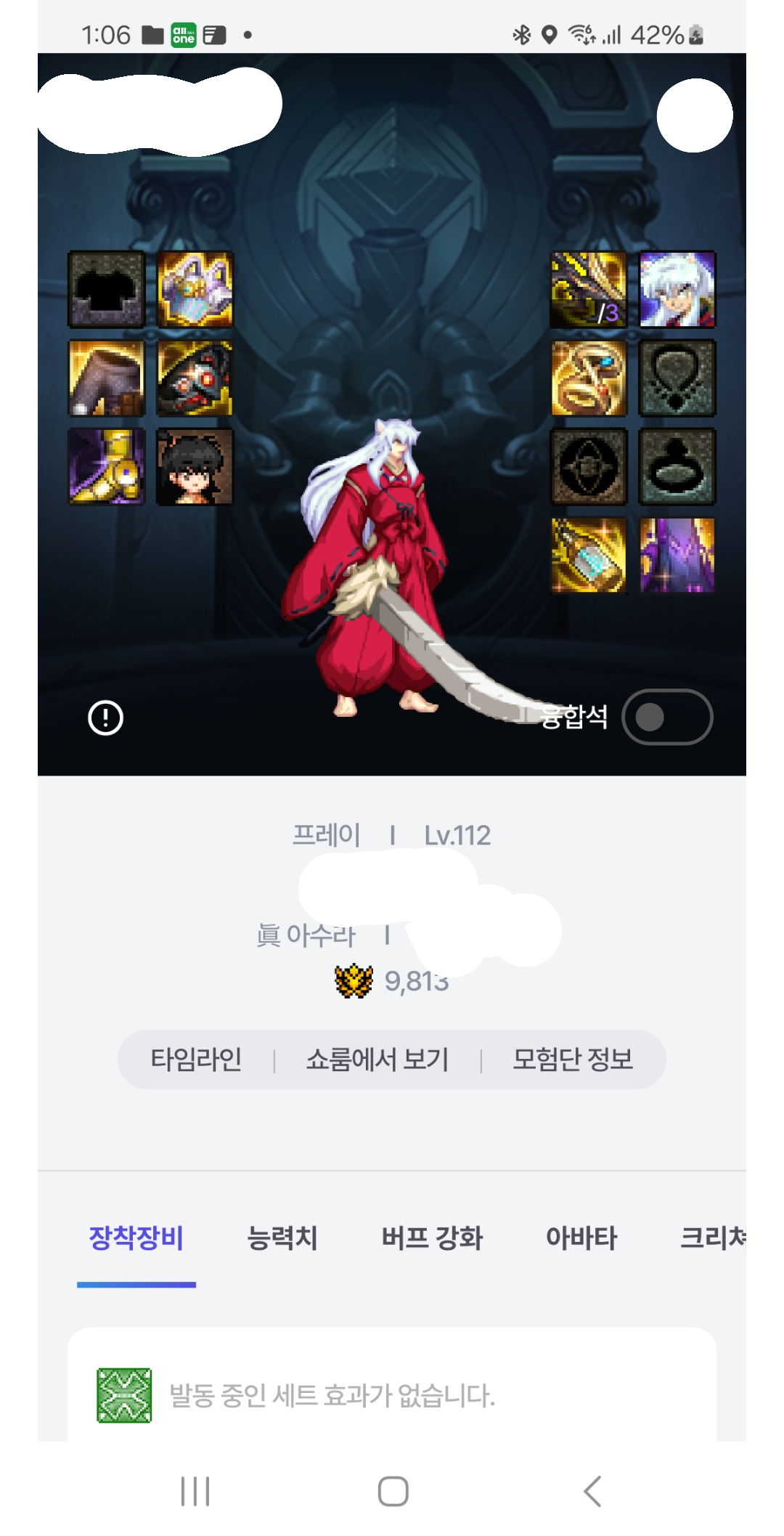Image resolution: width=784 pixels, height=1536 pixels.
Task: Open the gold boots equipment slot
Action: click(x=107, y=467)
